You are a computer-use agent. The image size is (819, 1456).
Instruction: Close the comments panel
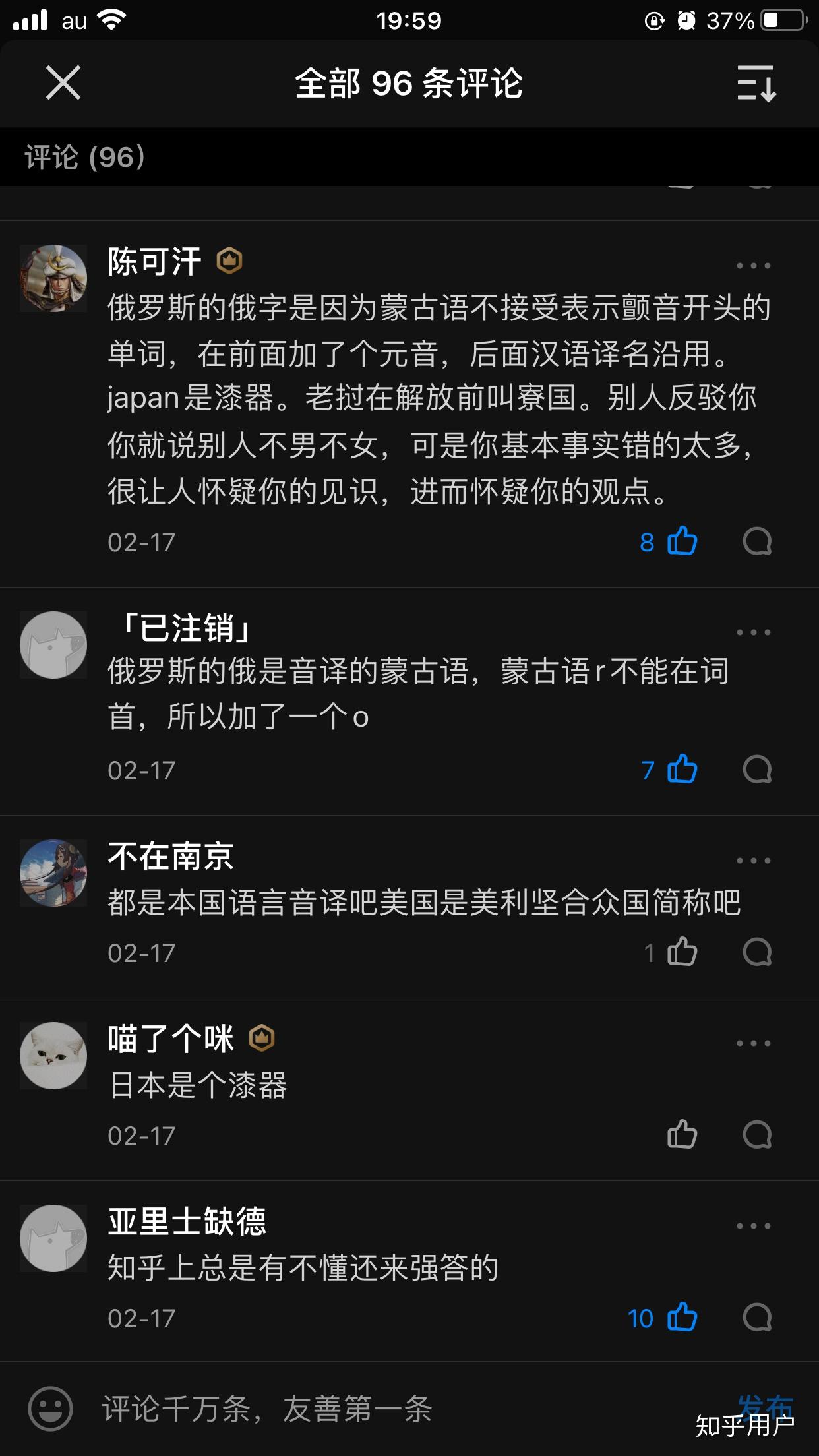[x=63, y=83]
